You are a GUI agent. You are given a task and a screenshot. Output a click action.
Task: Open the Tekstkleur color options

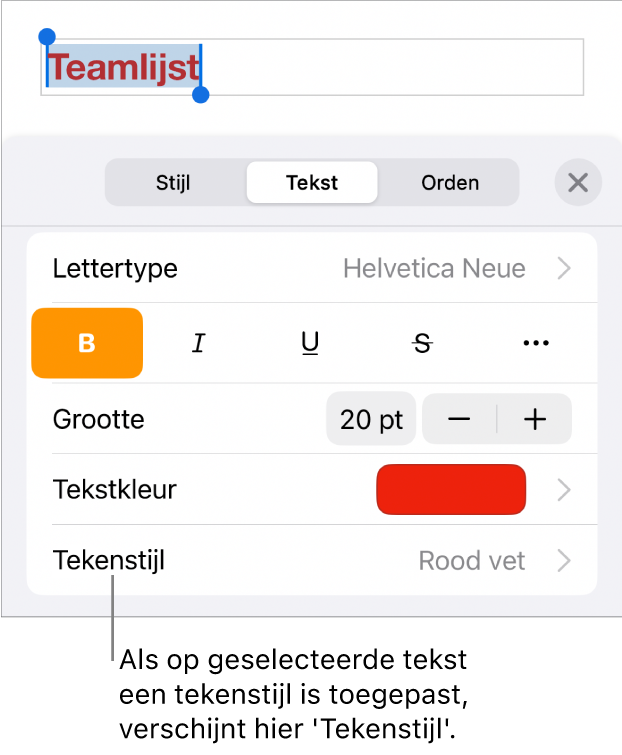[x=451, y=489]
